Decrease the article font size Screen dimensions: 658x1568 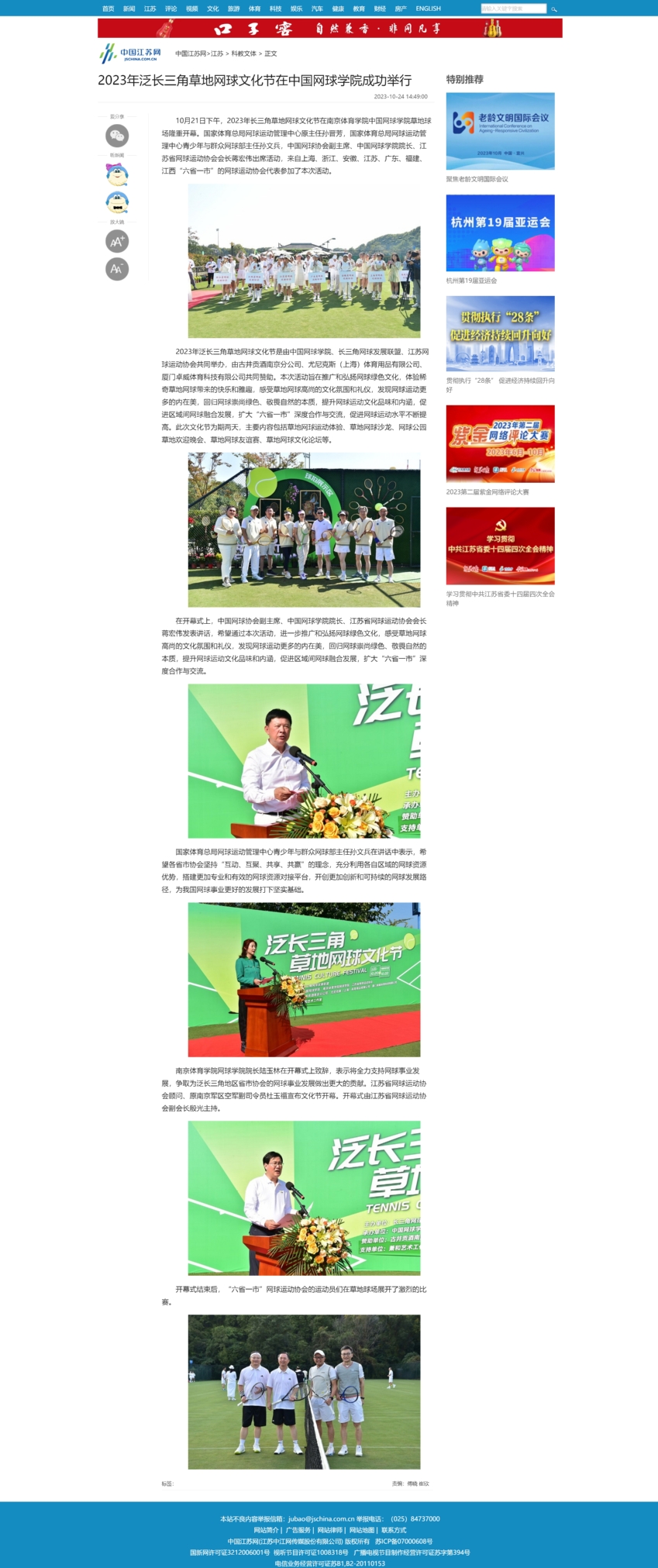(x=117, y=269)
